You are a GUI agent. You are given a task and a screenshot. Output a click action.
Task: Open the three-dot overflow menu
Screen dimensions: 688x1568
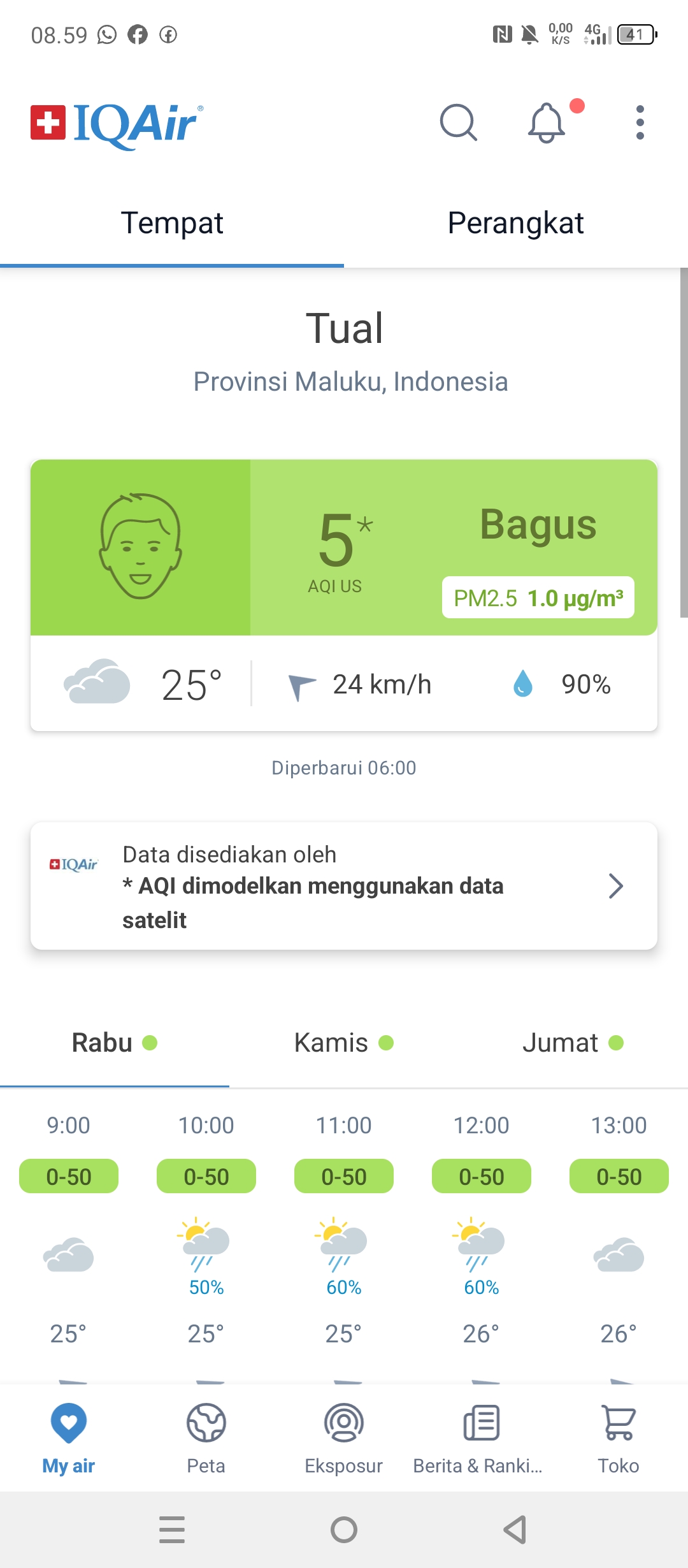(640, 122)
